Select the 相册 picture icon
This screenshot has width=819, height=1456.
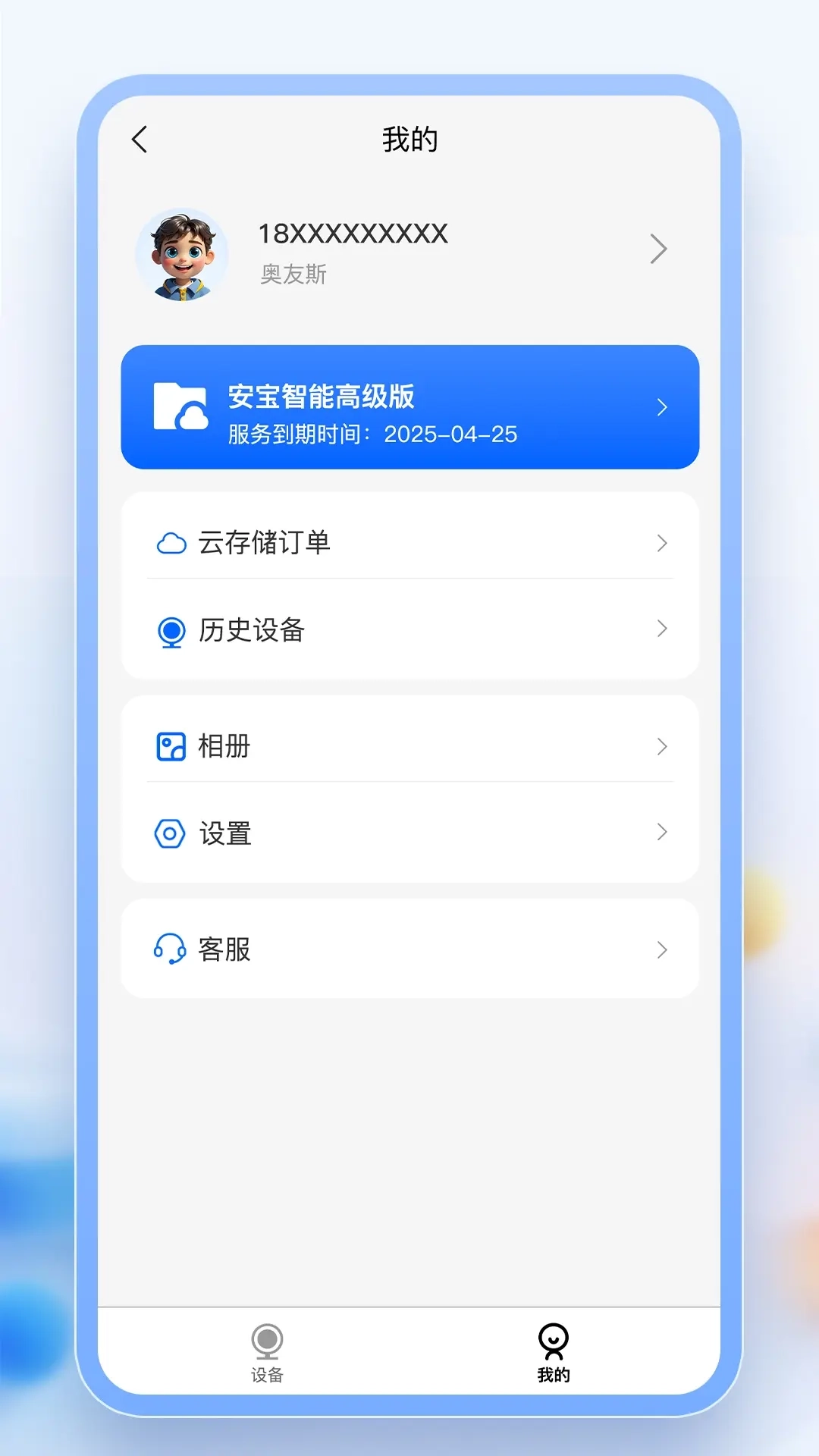[x=171, y=746]
